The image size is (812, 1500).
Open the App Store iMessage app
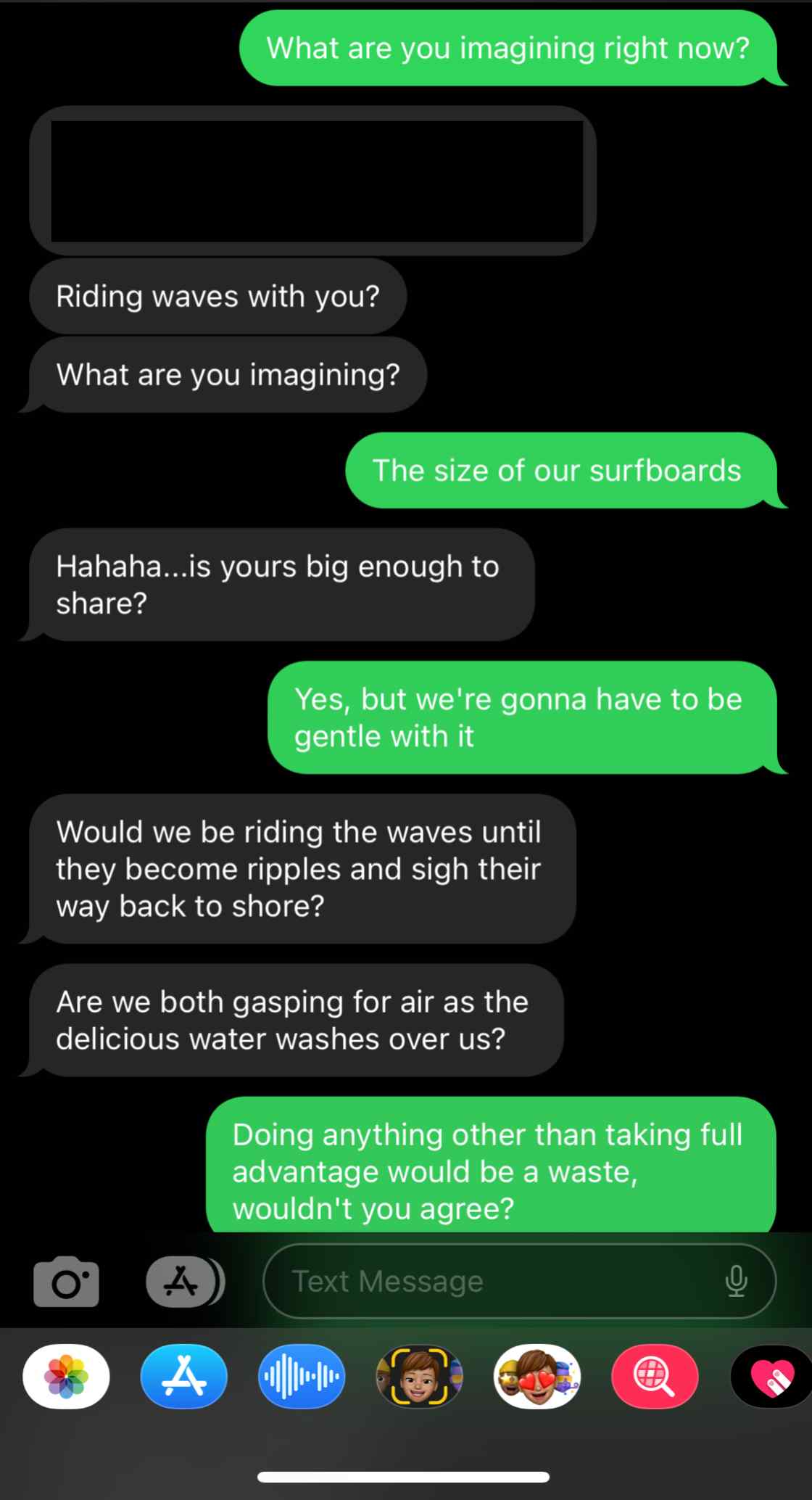(183, 1376)
